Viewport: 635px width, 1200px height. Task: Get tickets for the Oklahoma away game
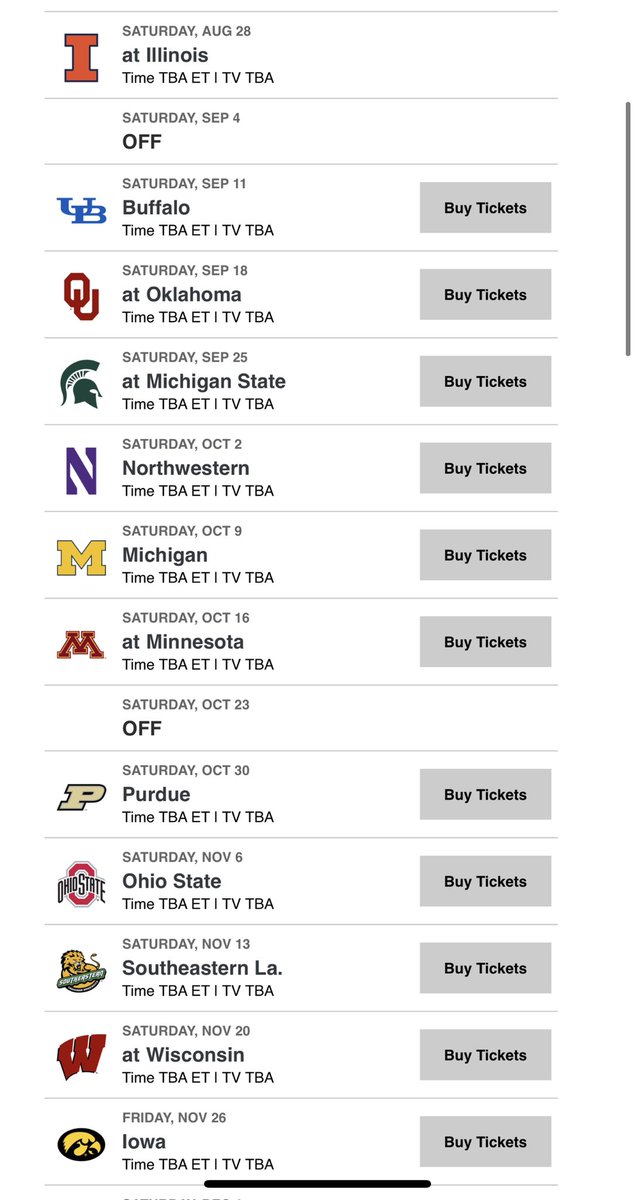point(485,295)
